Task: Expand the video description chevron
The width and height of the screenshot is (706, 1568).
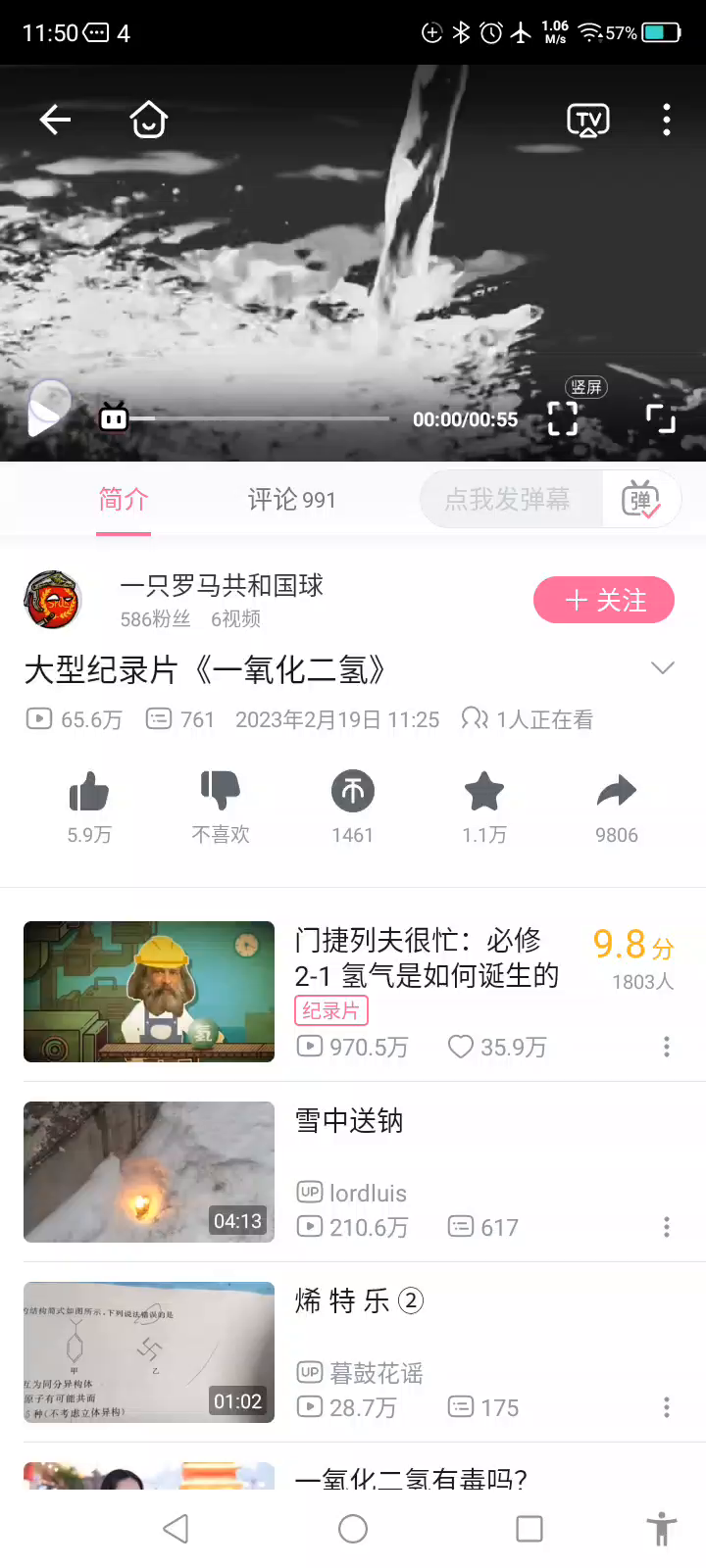Action: pos(663,668)
